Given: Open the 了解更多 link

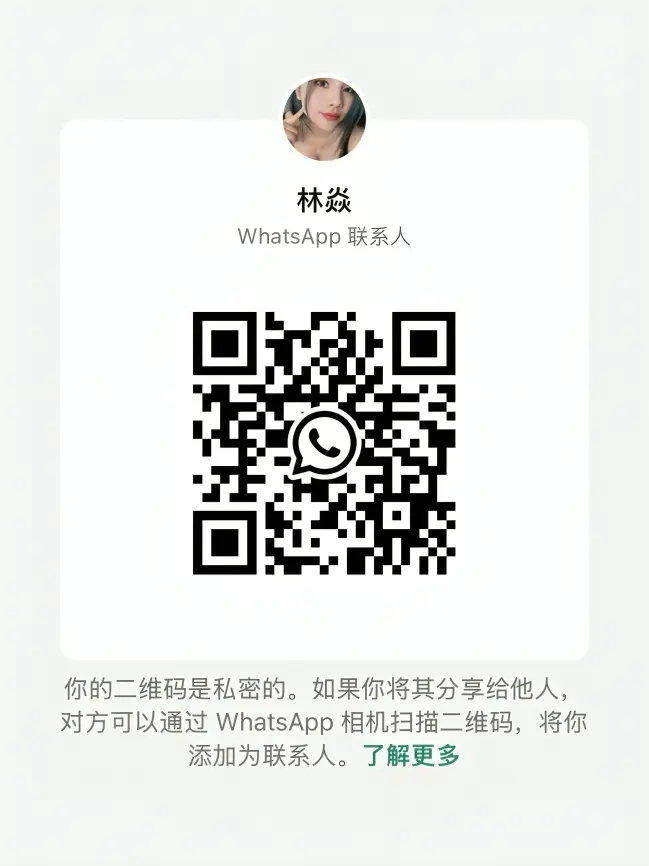Looking at the screenshot, I should [411, 756].
